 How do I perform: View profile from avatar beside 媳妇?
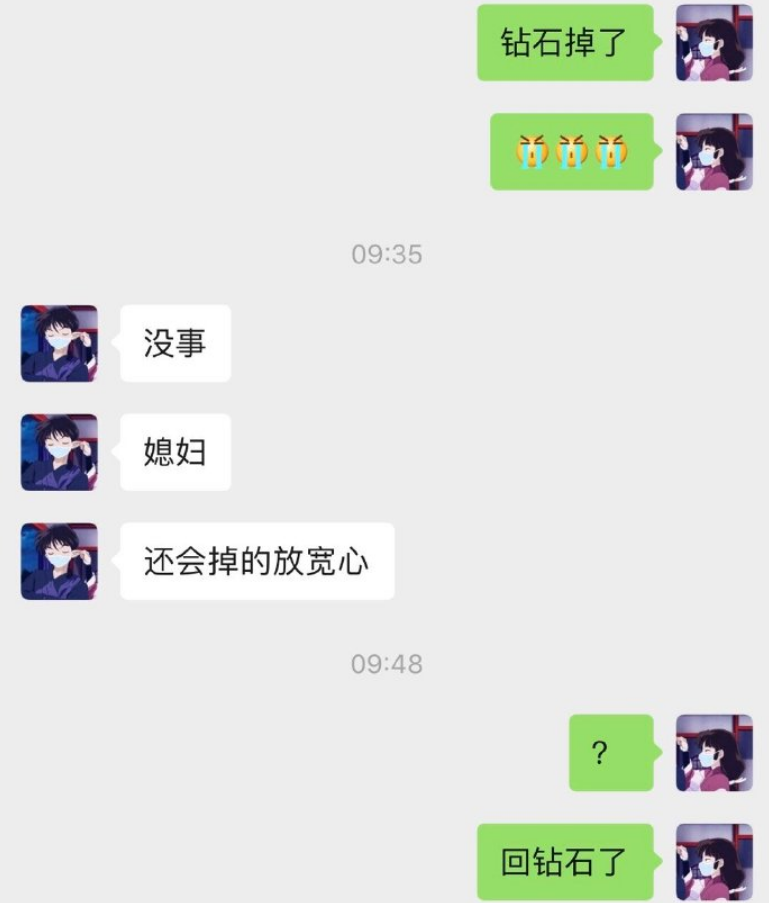59,452
